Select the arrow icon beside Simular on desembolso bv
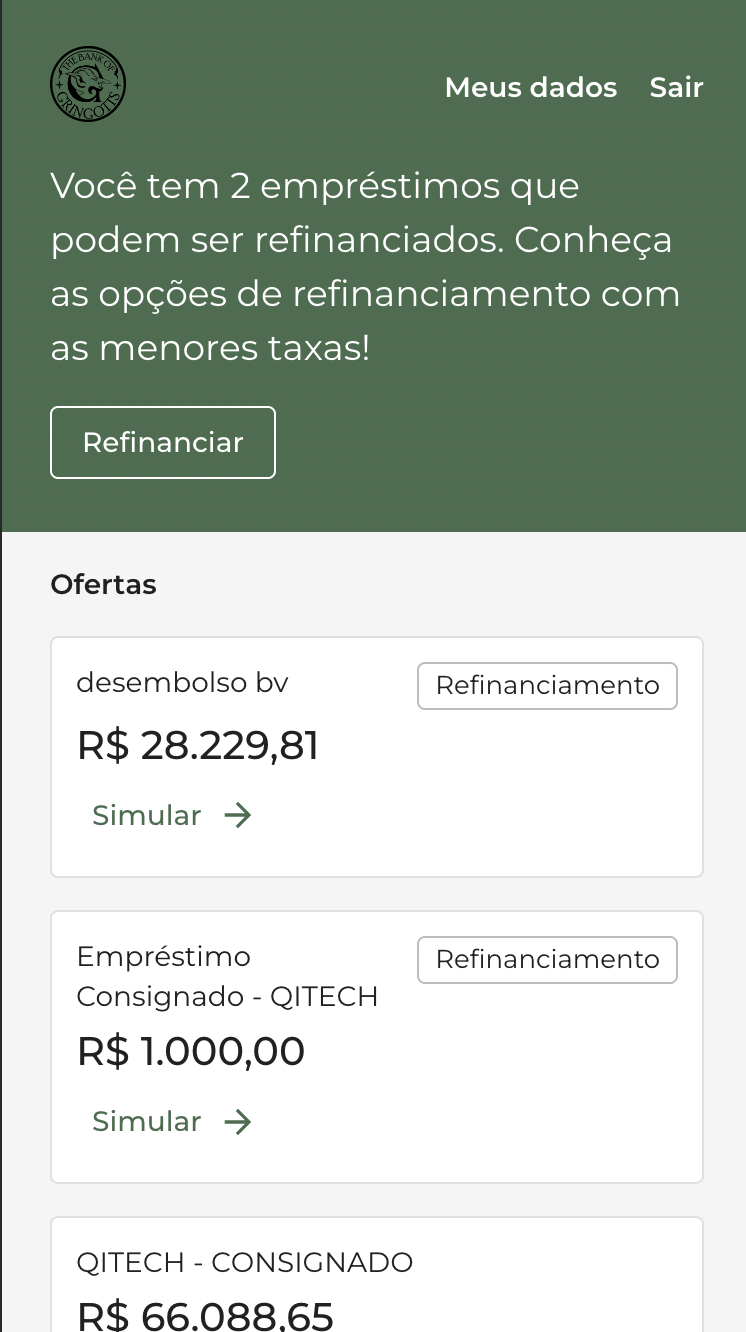 click(237, 815)
